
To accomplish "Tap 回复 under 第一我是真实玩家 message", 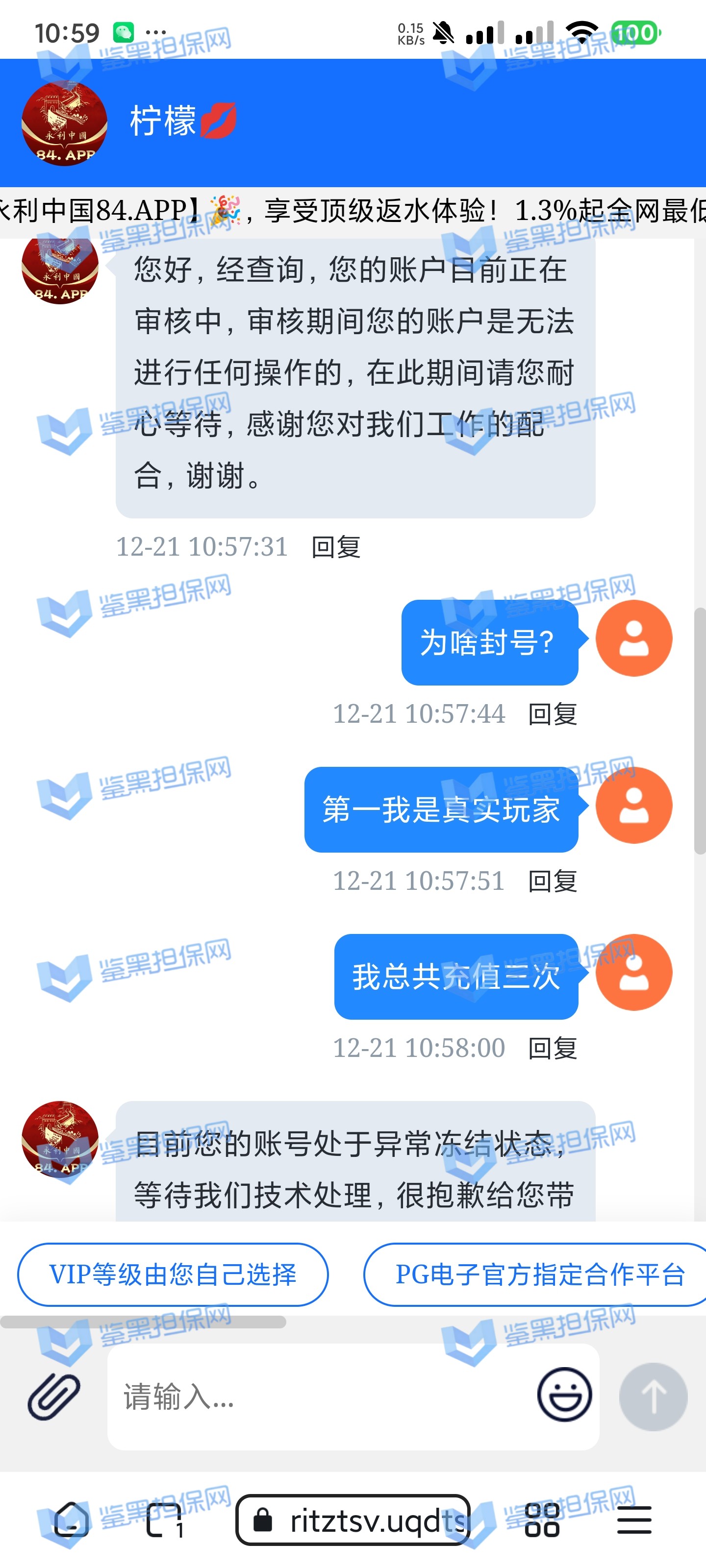I will coord(552,881).
